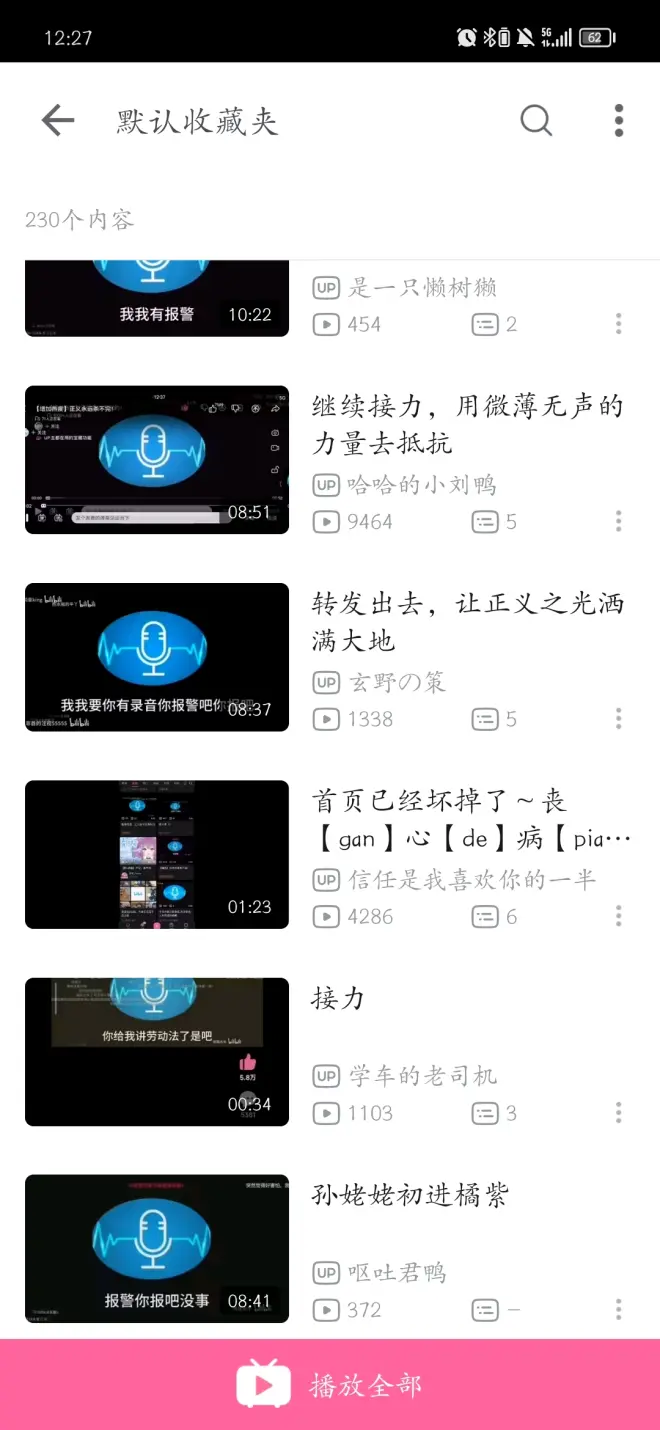Open video 继续接力，用微薄无声的力量去抵抗

click(x=467, y=424)
